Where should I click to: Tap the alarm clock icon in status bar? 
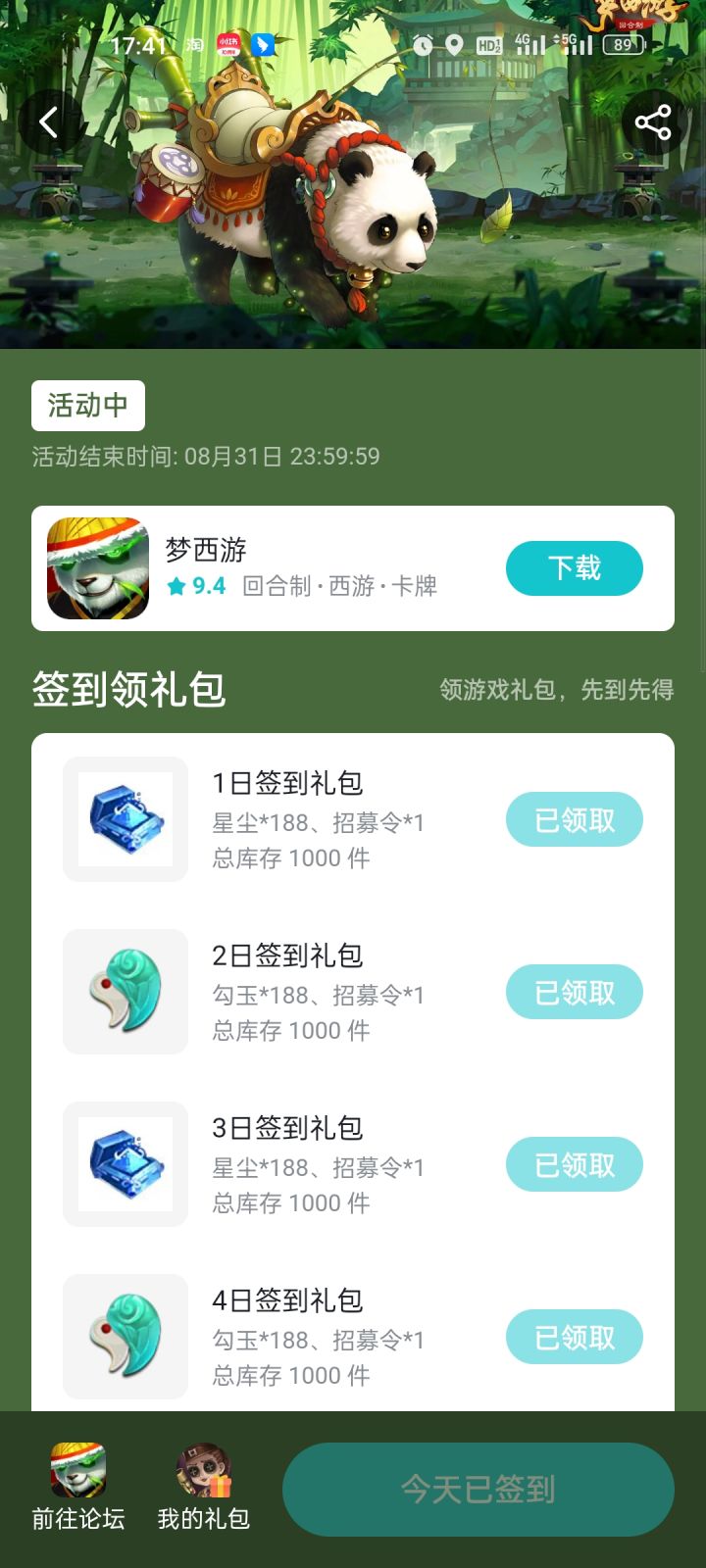click(421, 44)
